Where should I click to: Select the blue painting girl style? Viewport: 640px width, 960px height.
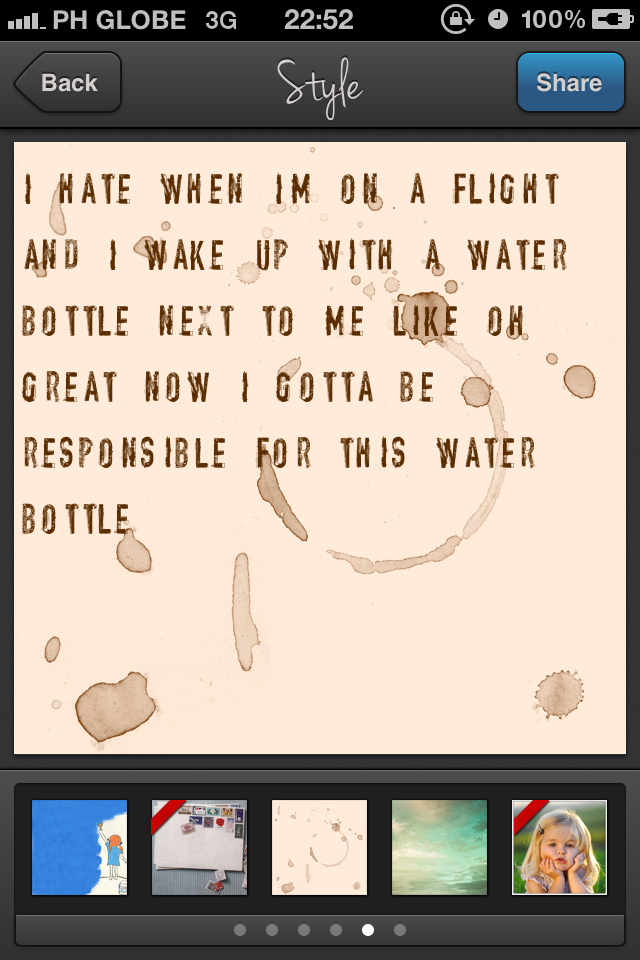click(80, 847)
